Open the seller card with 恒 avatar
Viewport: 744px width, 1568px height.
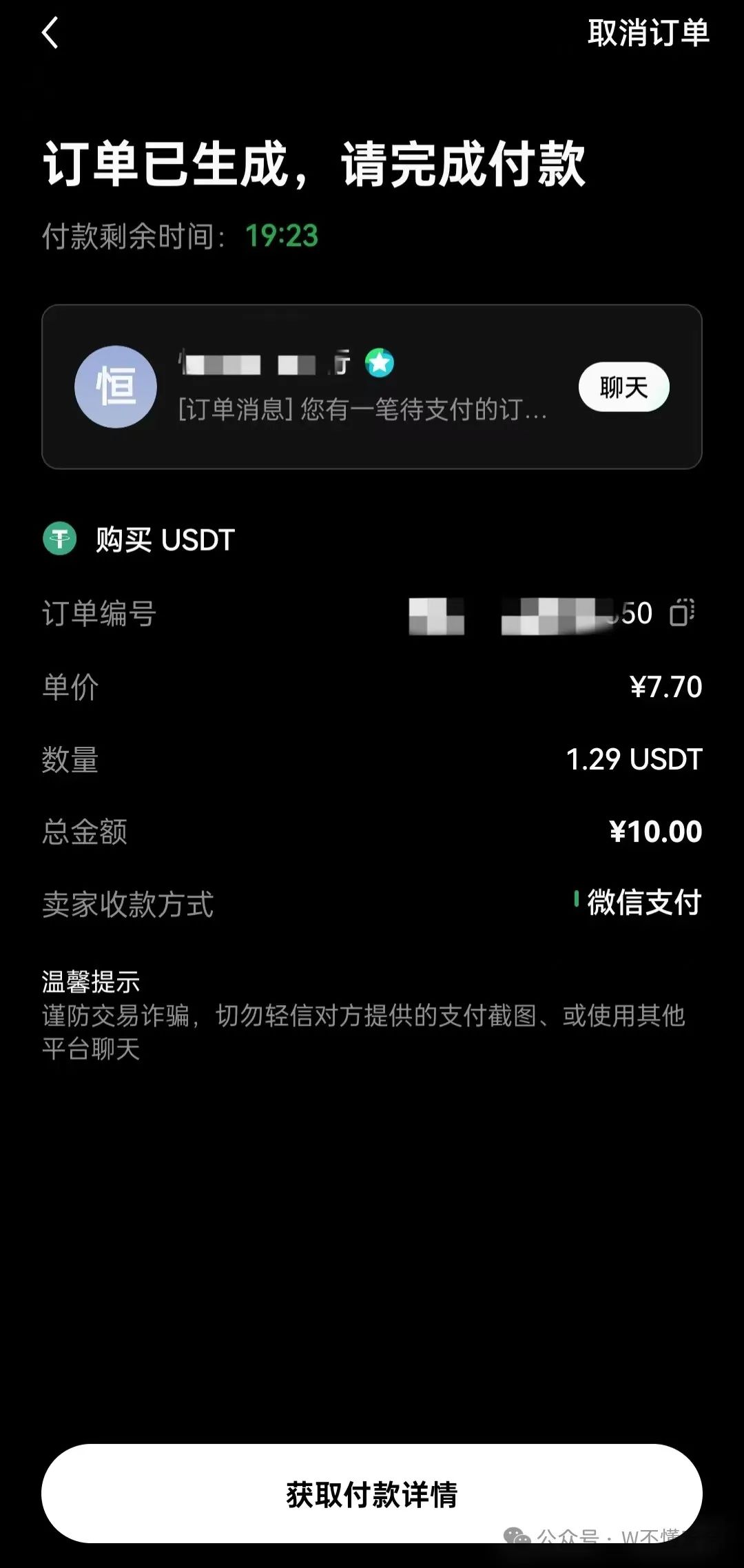[x=116, y=386]
